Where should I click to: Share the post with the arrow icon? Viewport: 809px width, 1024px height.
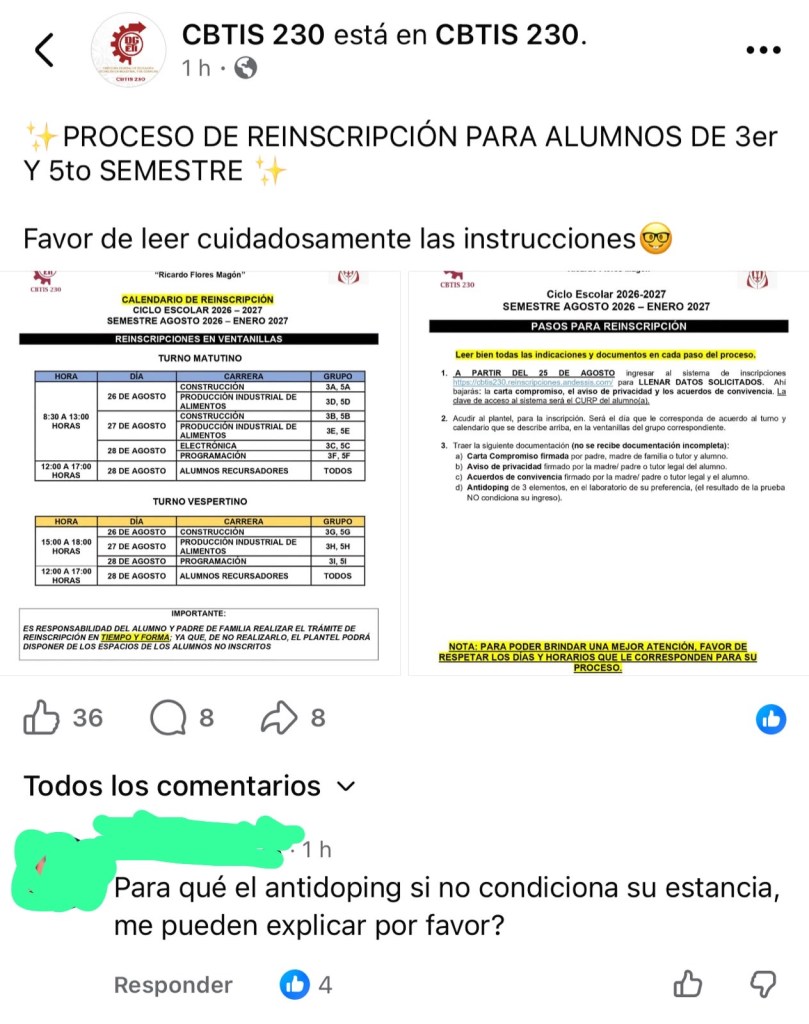(x=279, y=718)
